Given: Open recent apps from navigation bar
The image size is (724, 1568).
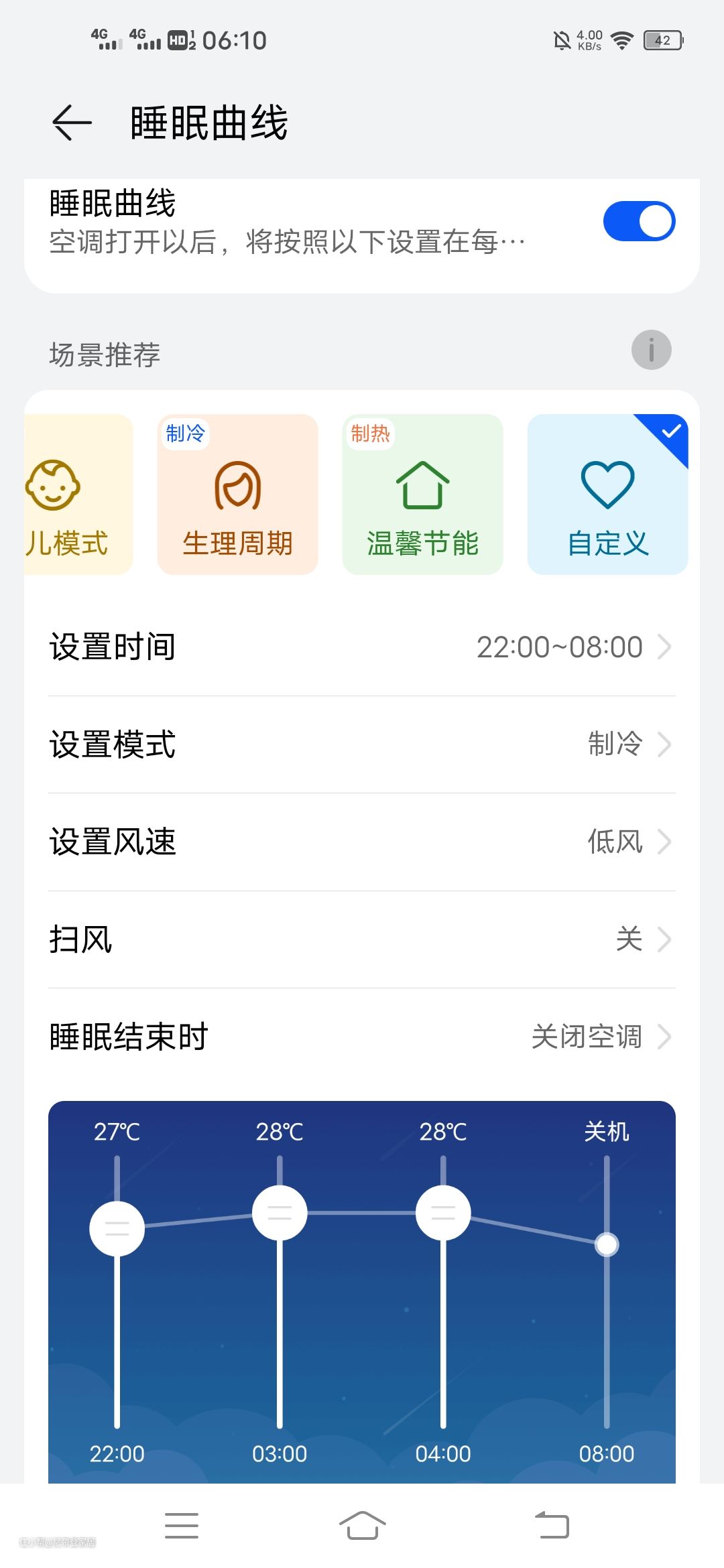Looking at the screenshot, I should (x=182, y=1526).
